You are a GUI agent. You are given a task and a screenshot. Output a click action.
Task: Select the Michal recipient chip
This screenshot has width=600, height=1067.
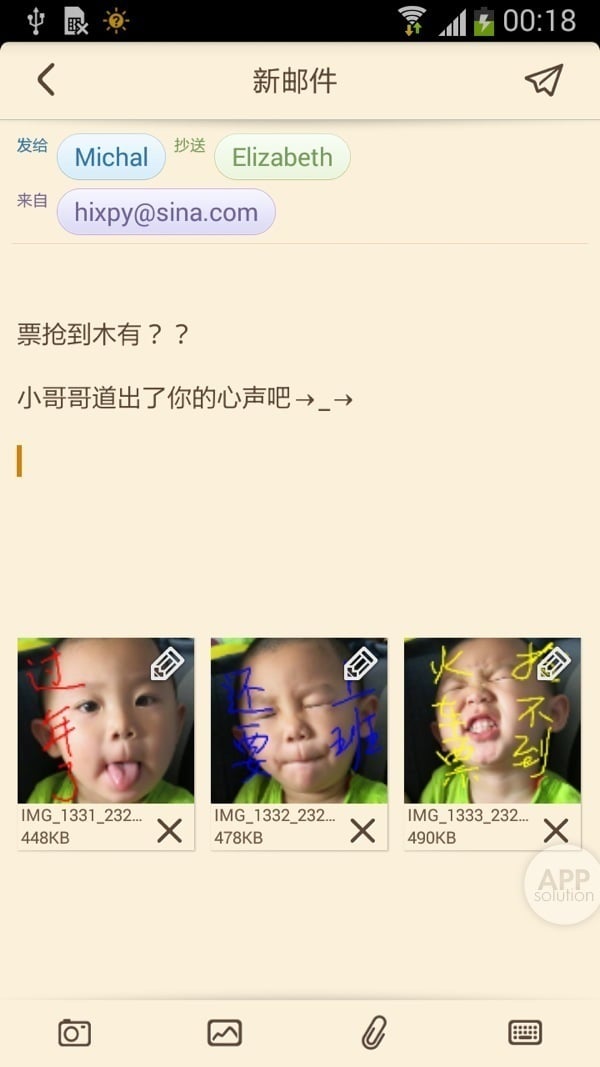tap(111, 157)
